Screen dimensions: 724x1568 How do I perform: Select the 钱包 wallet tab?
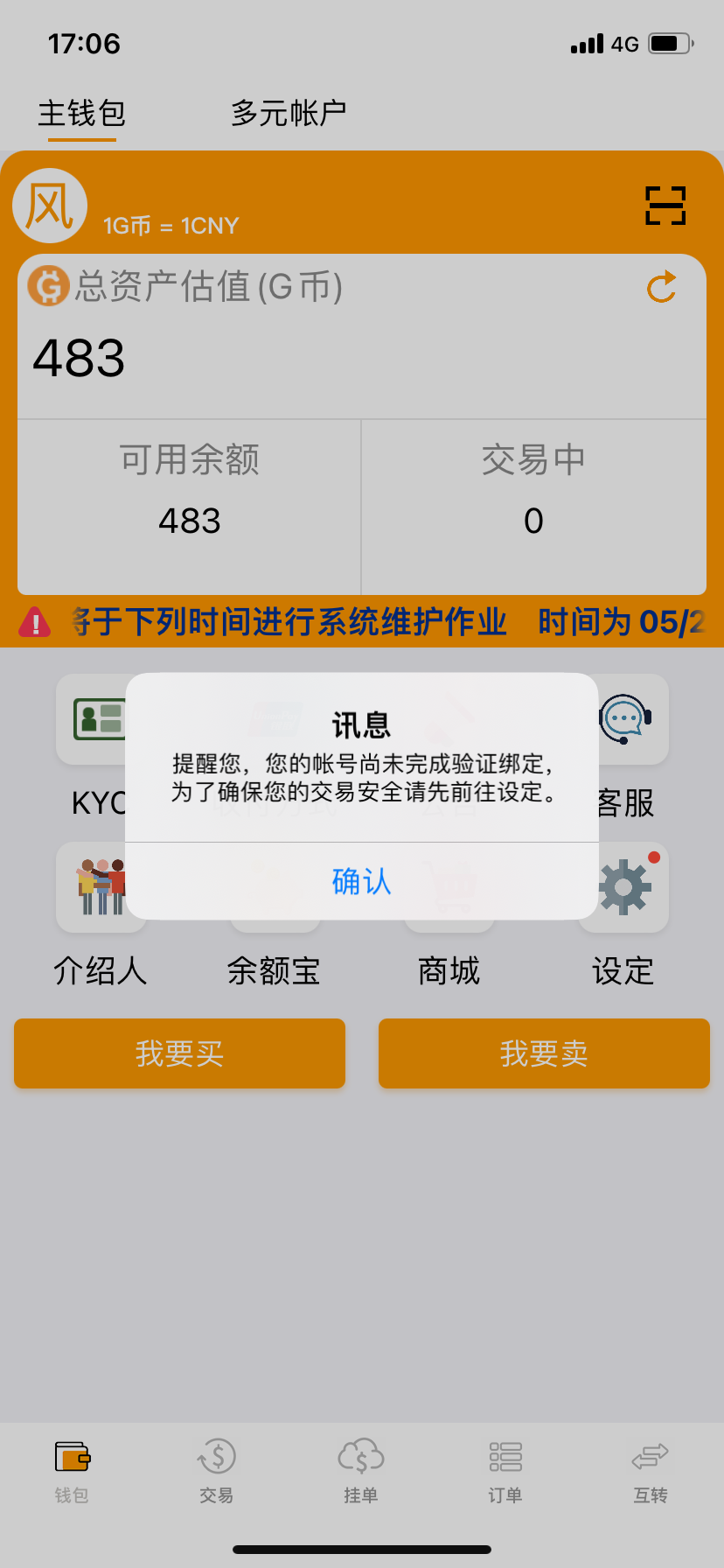(72, 1472)
